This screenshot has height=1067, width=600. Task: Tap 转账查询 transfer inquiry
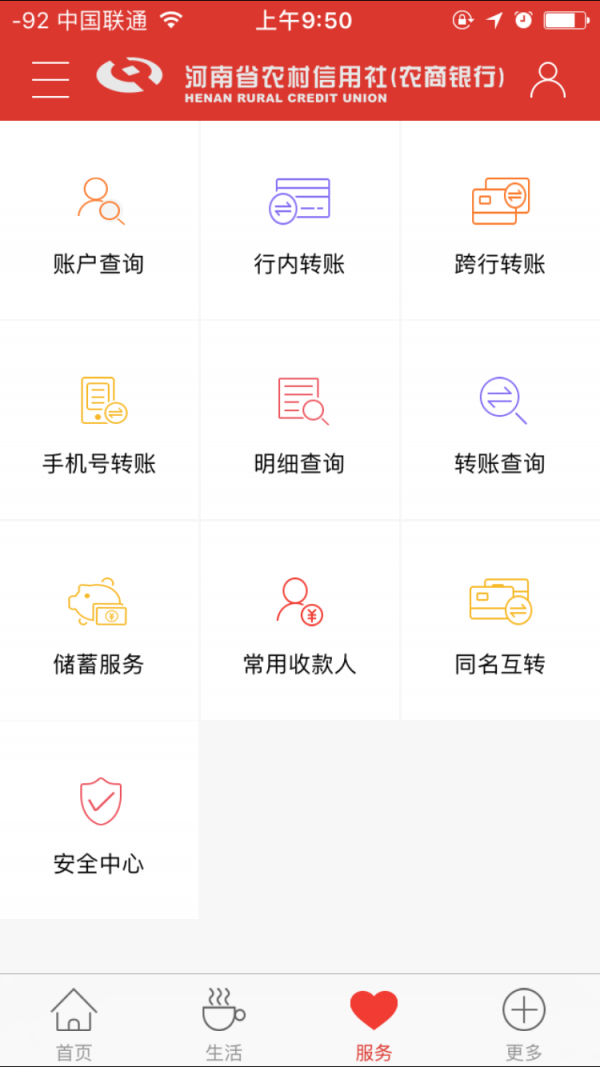coord(501,421)
